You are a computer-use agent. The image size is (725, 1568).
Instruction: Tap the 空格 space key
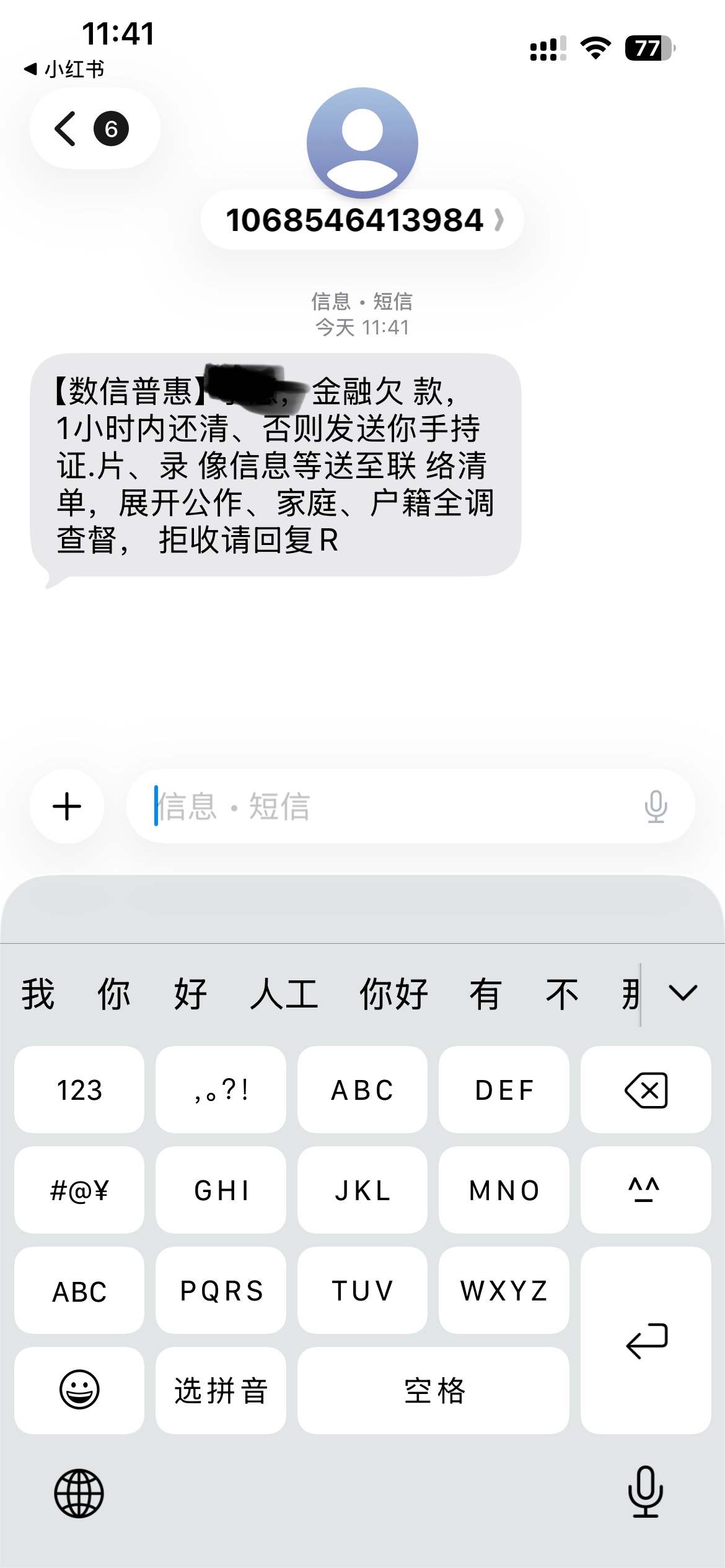433,1391
